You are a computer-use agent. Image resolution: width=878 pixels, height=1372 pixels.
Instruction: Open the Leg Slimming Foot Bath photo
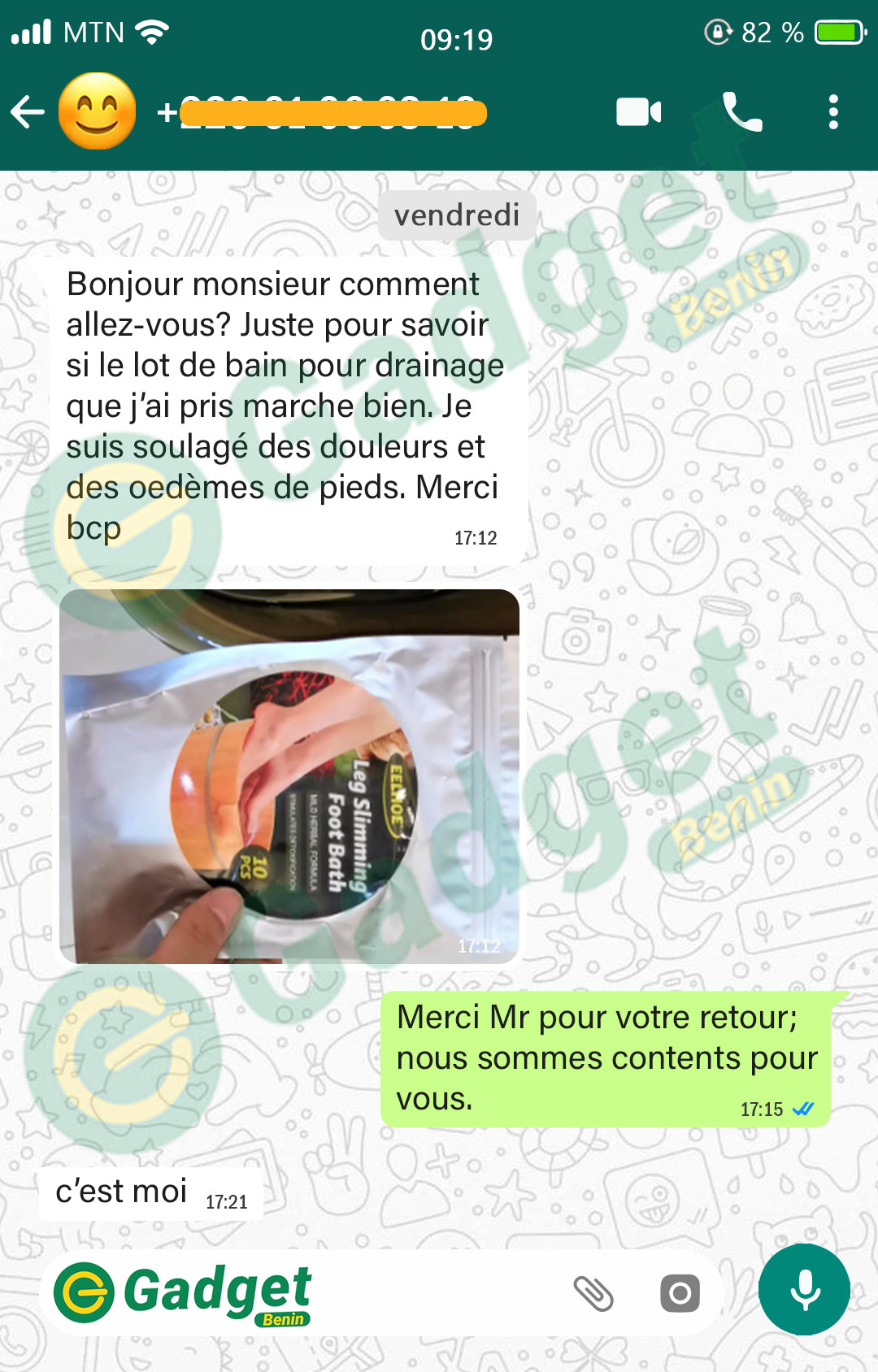(289, 776)
